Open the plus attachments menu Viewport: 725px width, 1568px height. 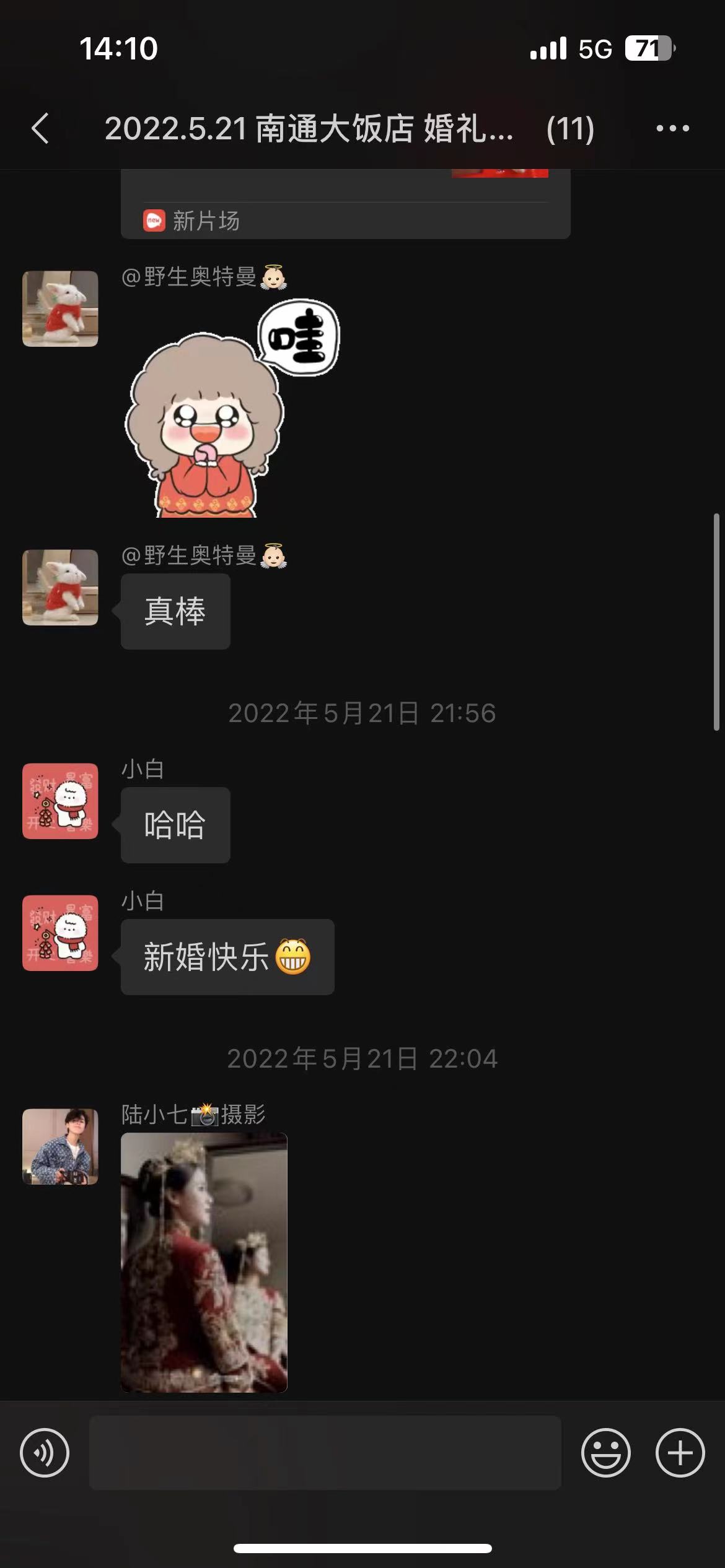click(680, 1453)
